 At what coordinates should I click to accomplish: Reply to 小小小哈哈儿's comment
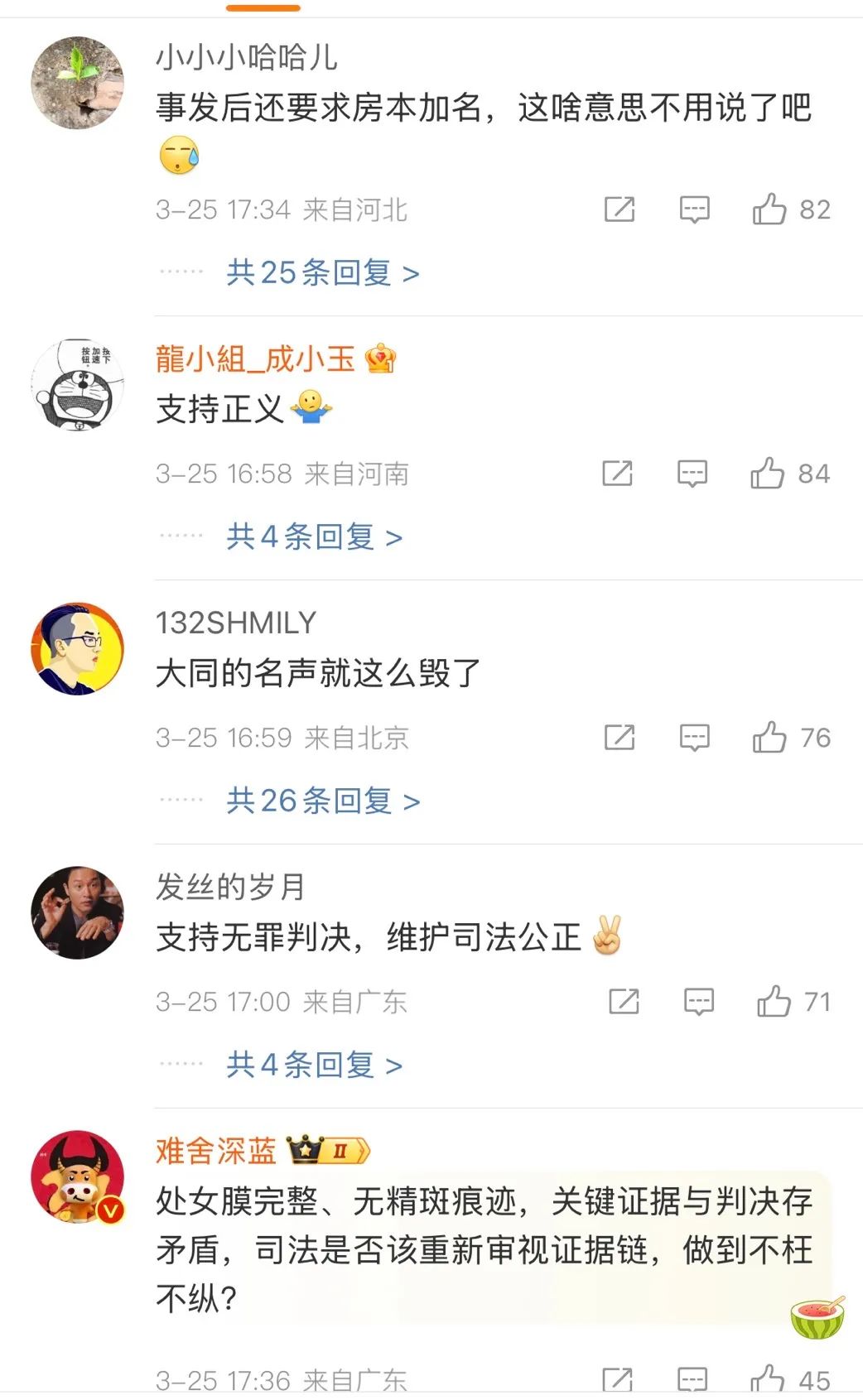694,209
